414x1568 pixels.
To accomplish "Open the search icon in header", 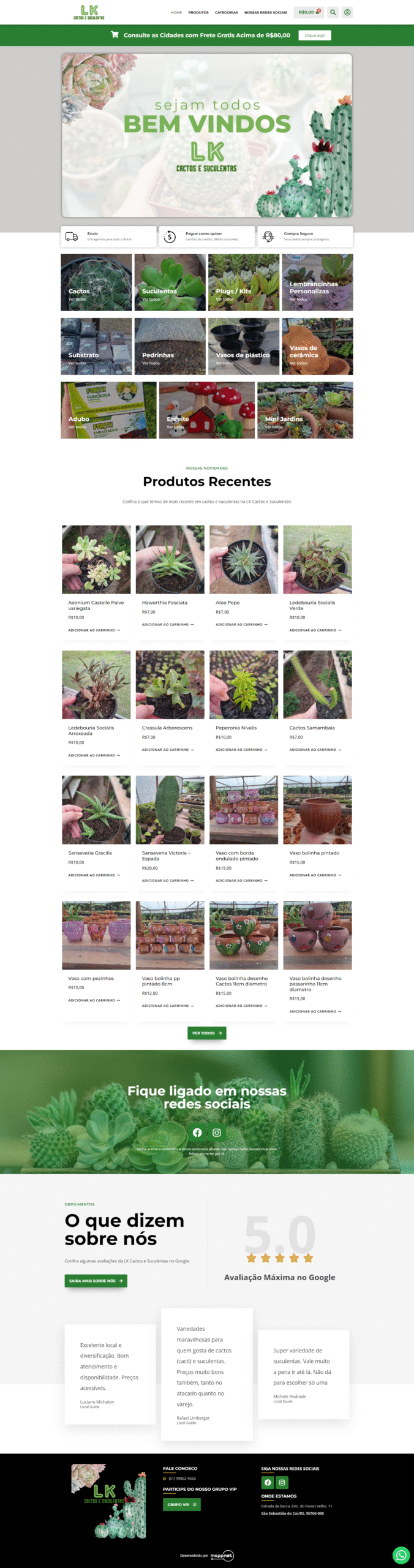I will (333, 12).
